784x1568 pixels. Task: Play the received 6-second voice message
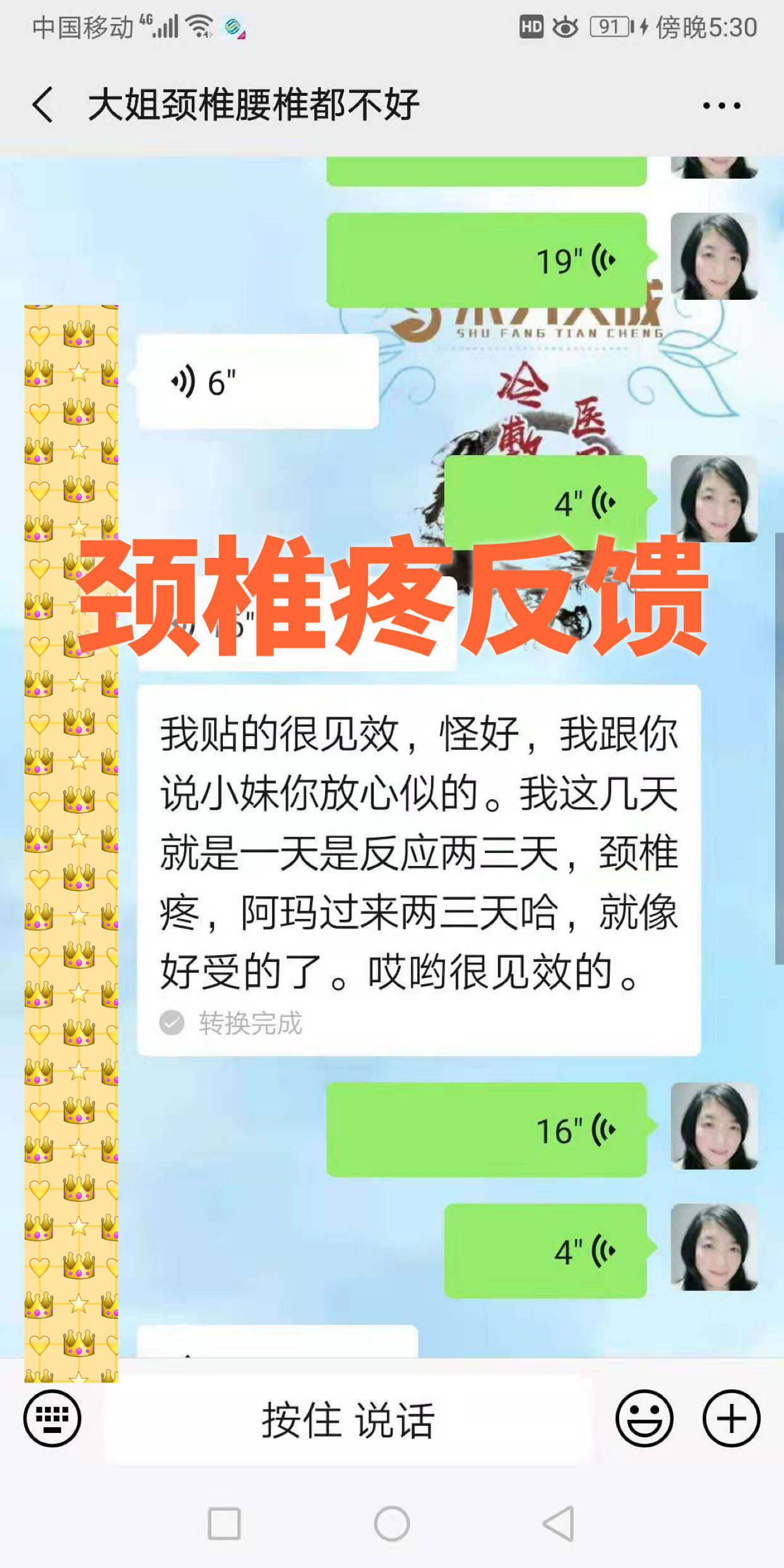pyautogui.click(x=258, y=382)
